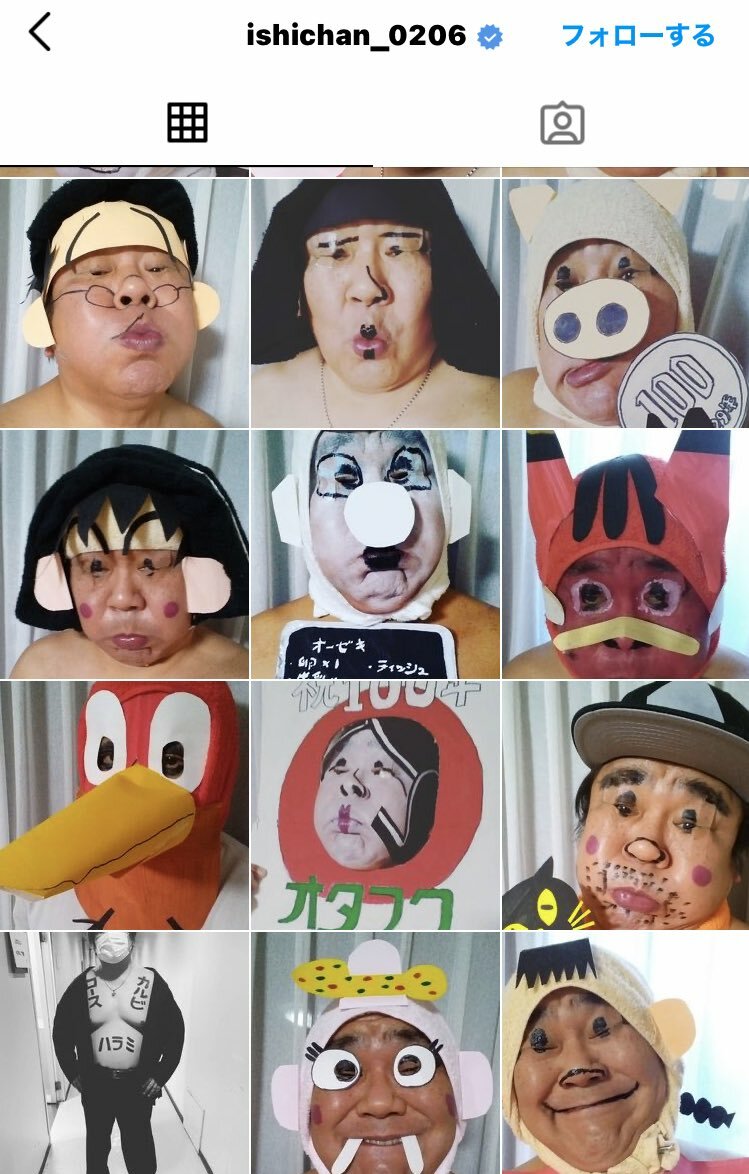The width and height of the screenshot is (749, 1174).
Task: Open the black hood with pink ears post
Action: coord(124,554)
